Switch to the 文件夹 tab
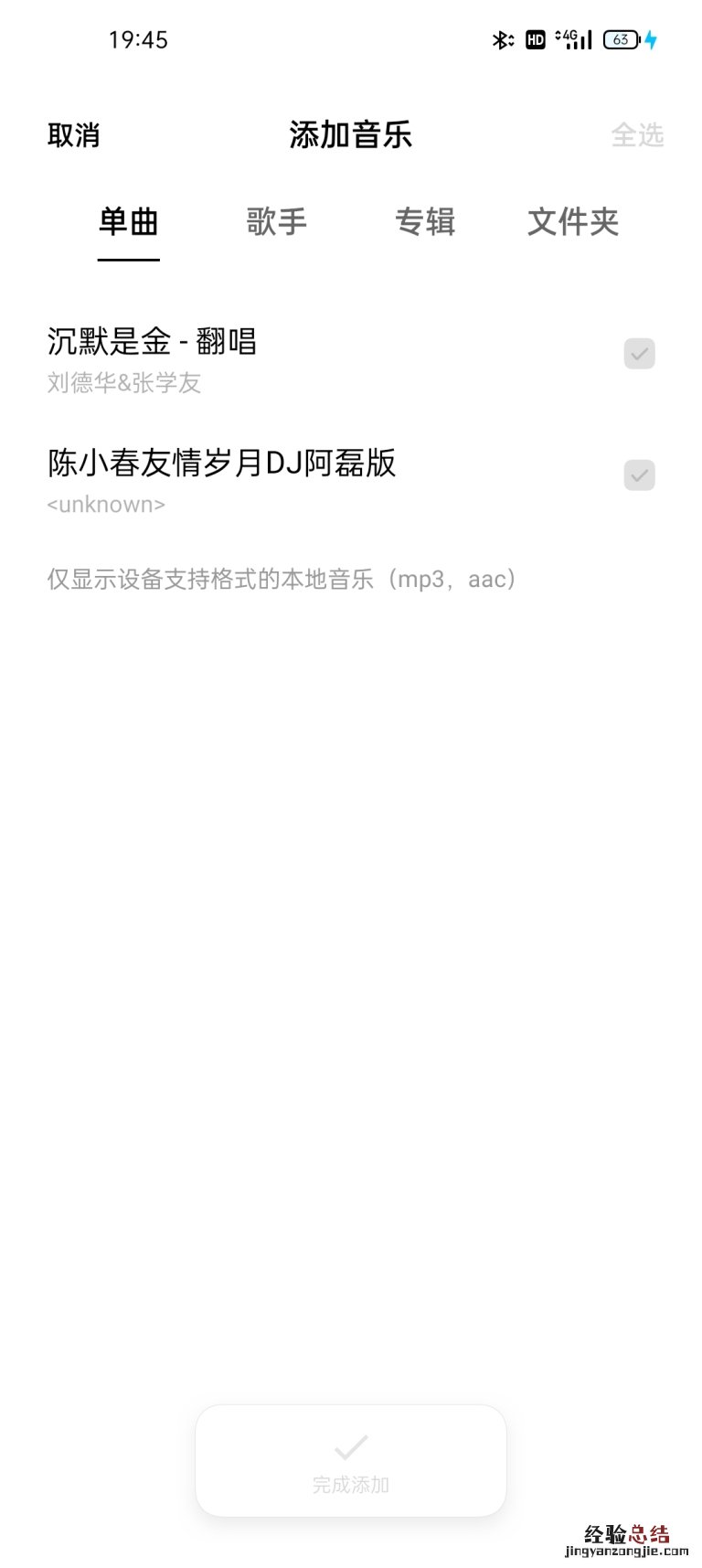The height and width of the screenshot is (1568, 702). tap(573, 222)
